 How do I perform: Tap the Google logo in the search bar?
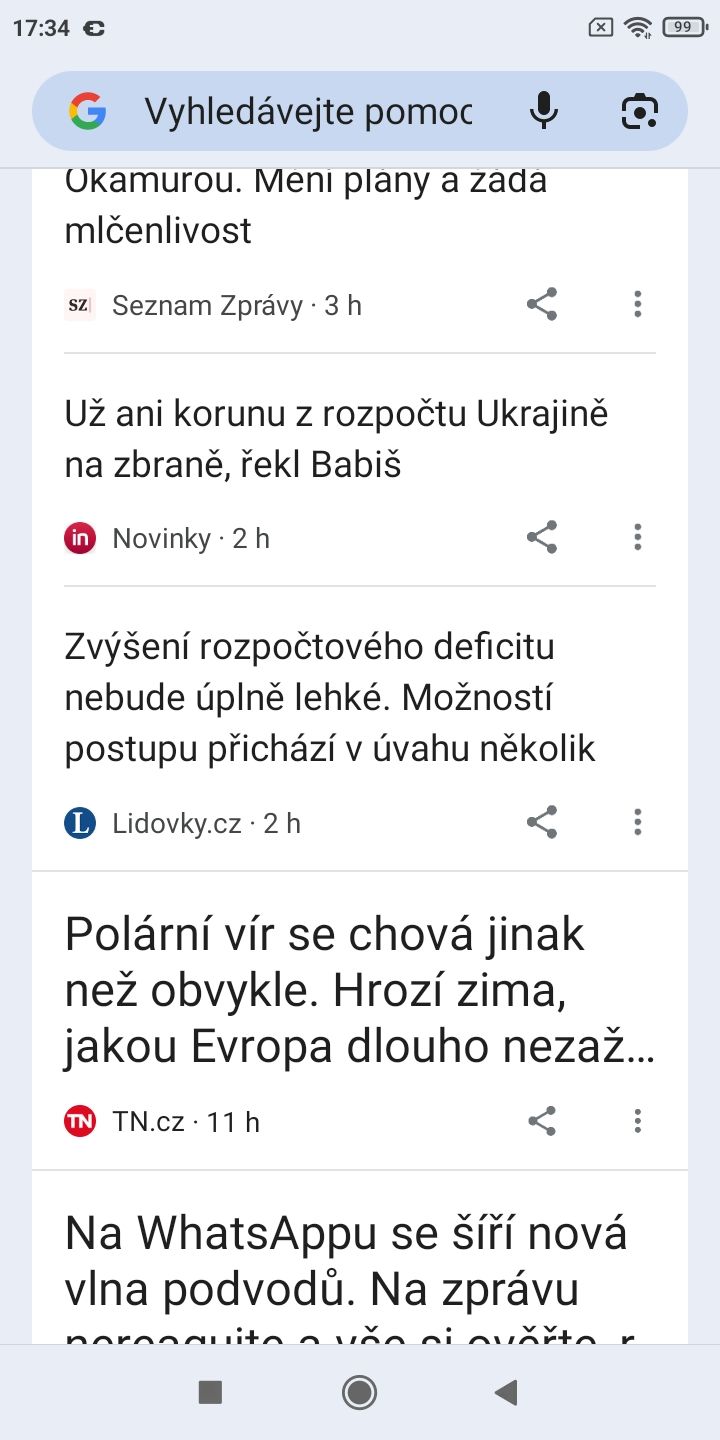point(88,111)
